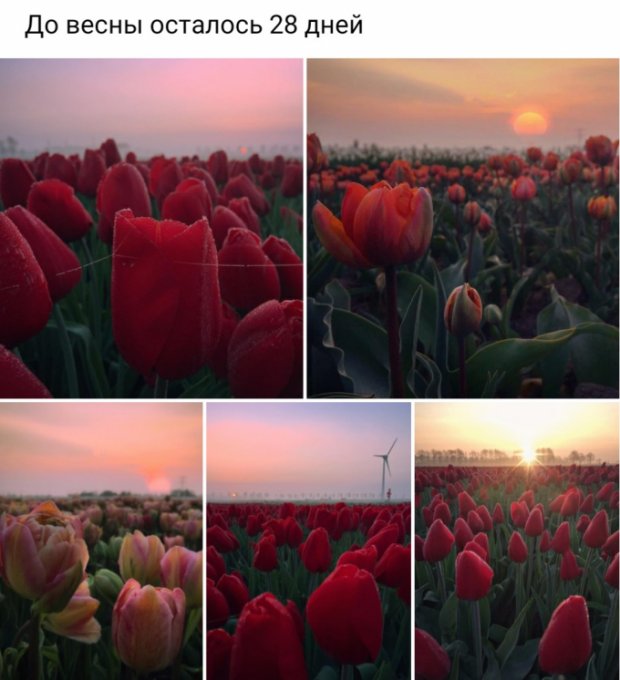620x680 pixels.
Task: View the red tulips photo with sunburst
Action: coord(516,540)
